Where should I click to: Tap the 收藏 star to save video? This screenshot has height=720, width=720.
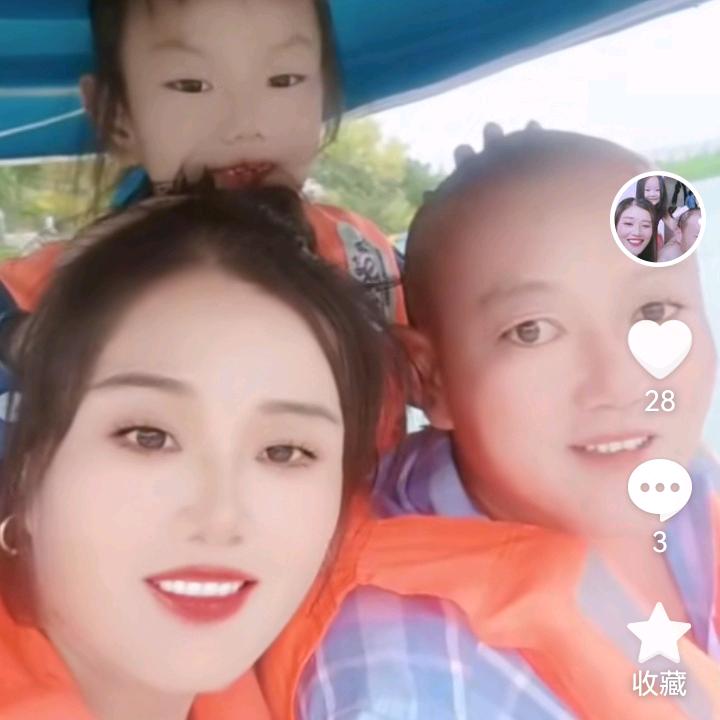(x=659, y=634)
